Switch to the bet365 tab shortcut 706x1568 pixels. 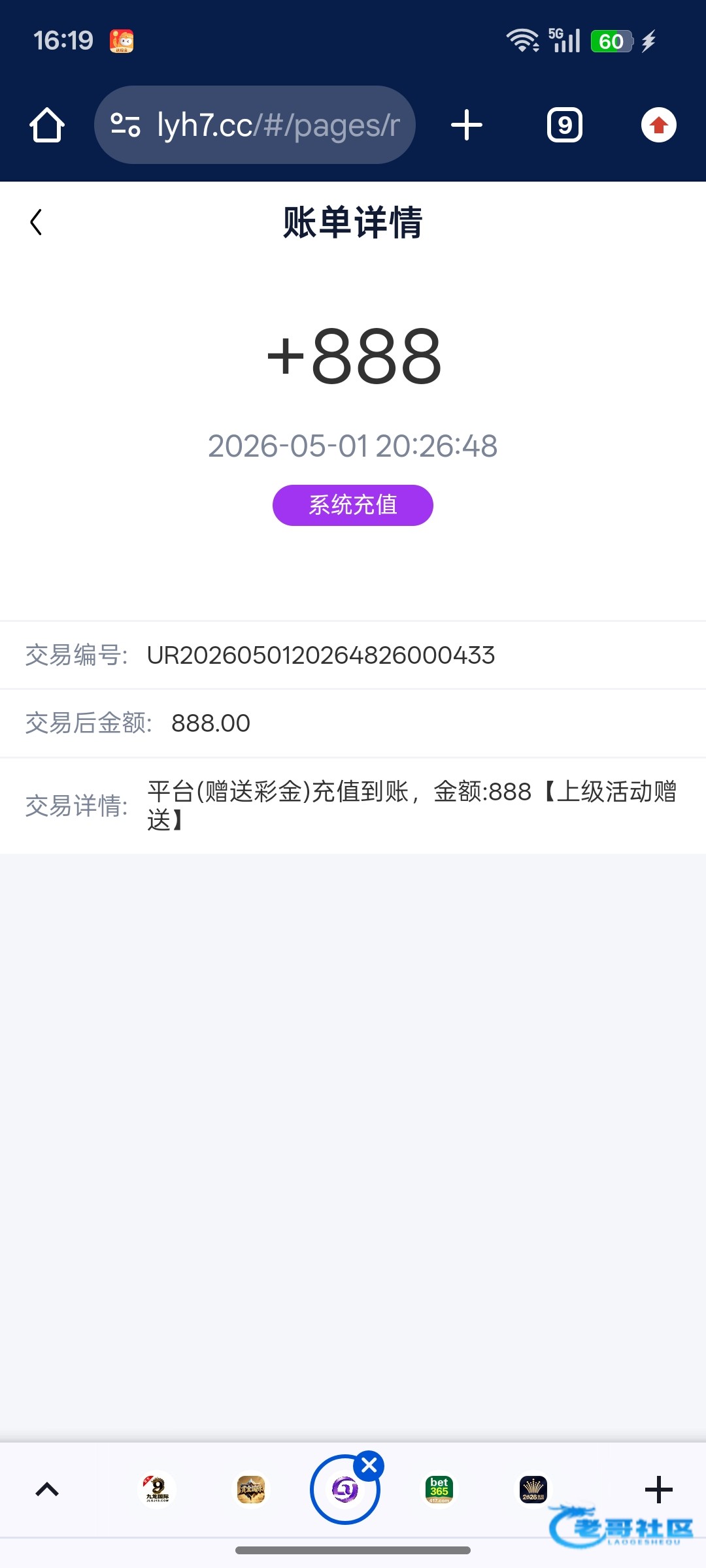(x=439, y=1490)
